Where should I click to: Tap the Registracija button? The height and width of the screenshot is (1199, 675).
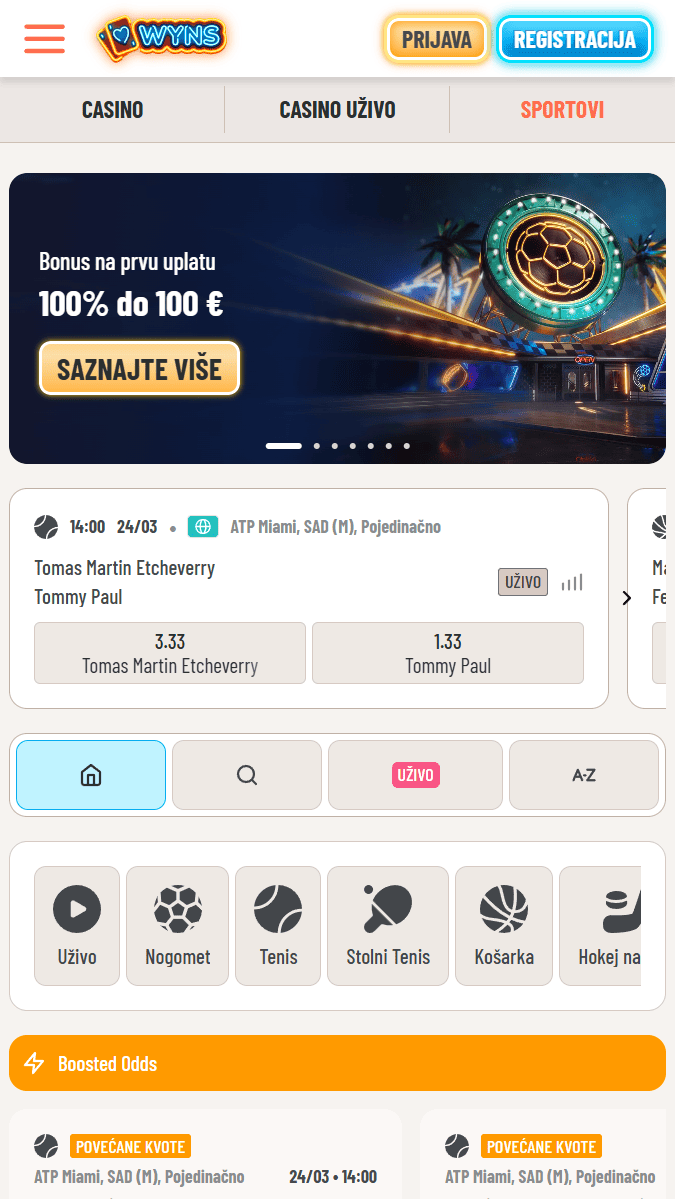(574, 40)
